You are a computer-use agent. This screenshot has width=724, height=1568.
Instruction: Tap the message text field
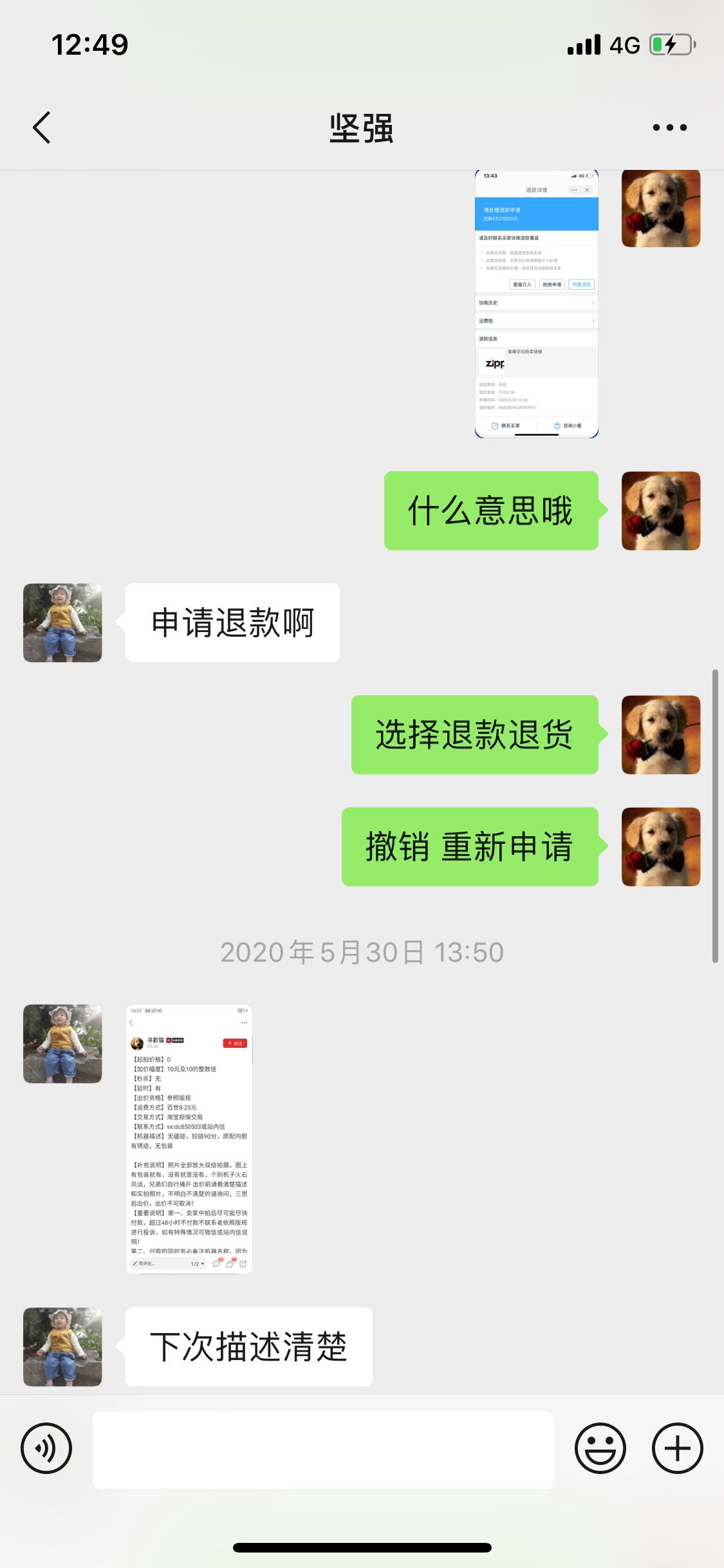pos(323,1450)
